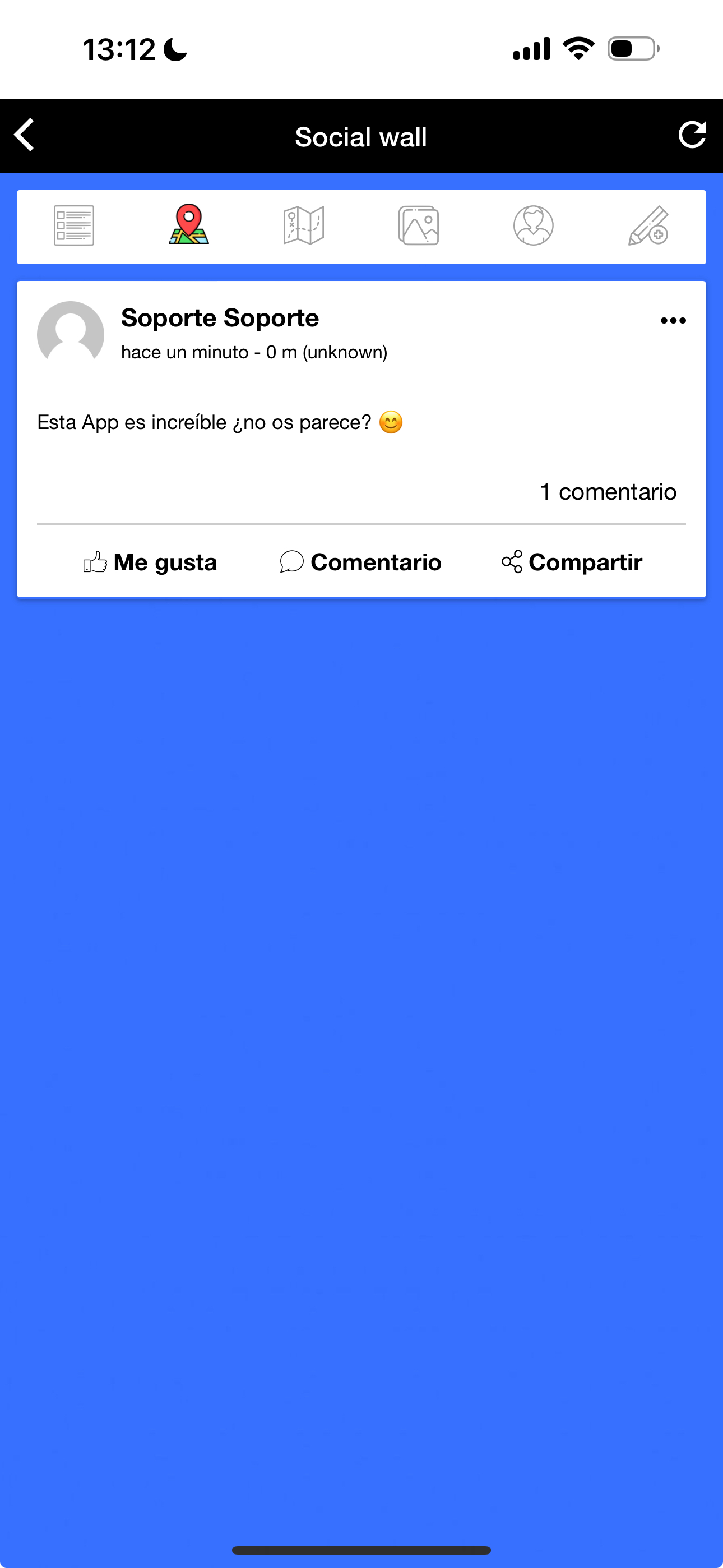This screenshot has height=1568, width=723.
Task: View the 1 comentario on the post
Action: pyautogui.click(x=608, y=492)
